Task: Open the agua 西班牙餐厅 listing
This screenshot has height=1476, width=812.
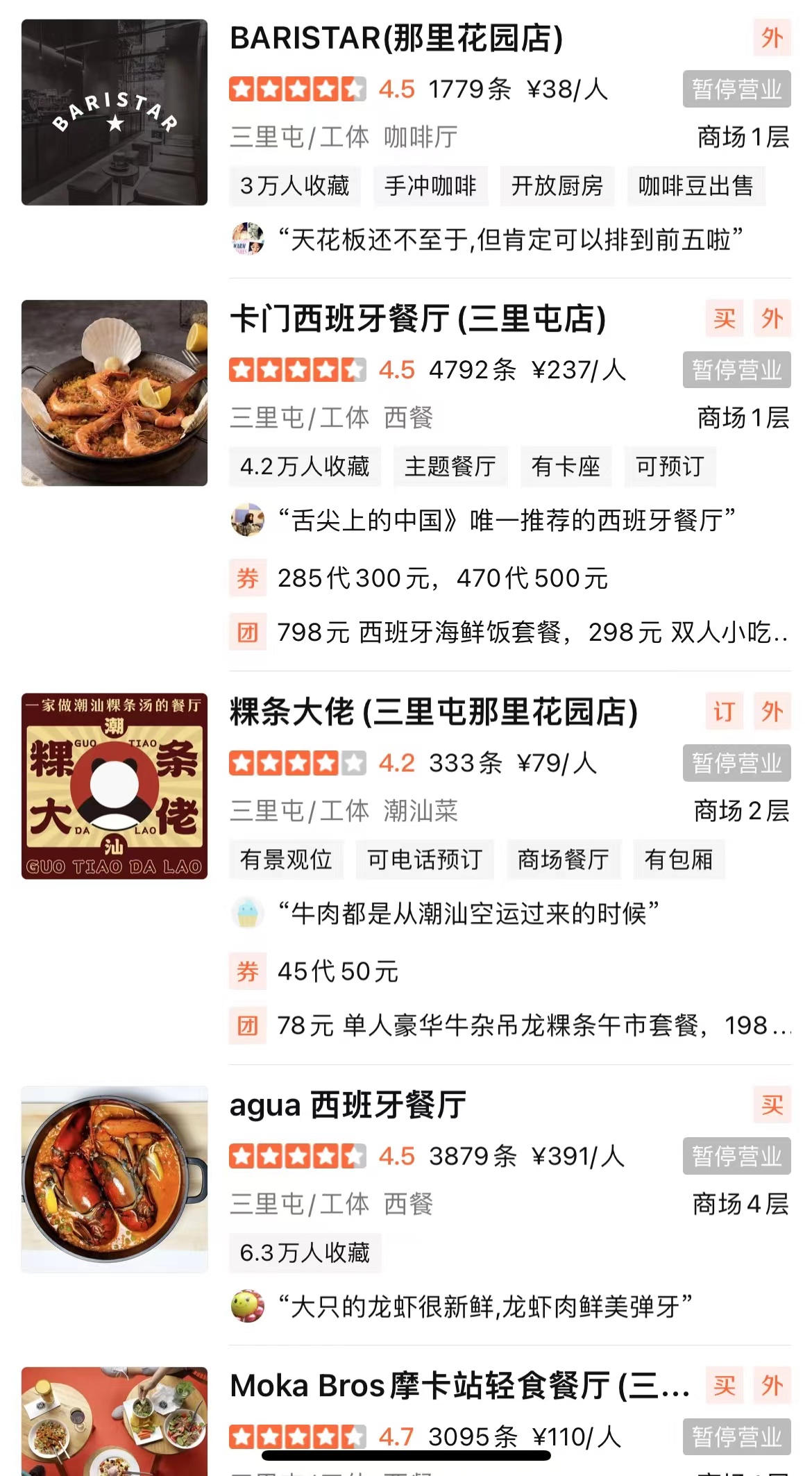Action: [348, 1105]
